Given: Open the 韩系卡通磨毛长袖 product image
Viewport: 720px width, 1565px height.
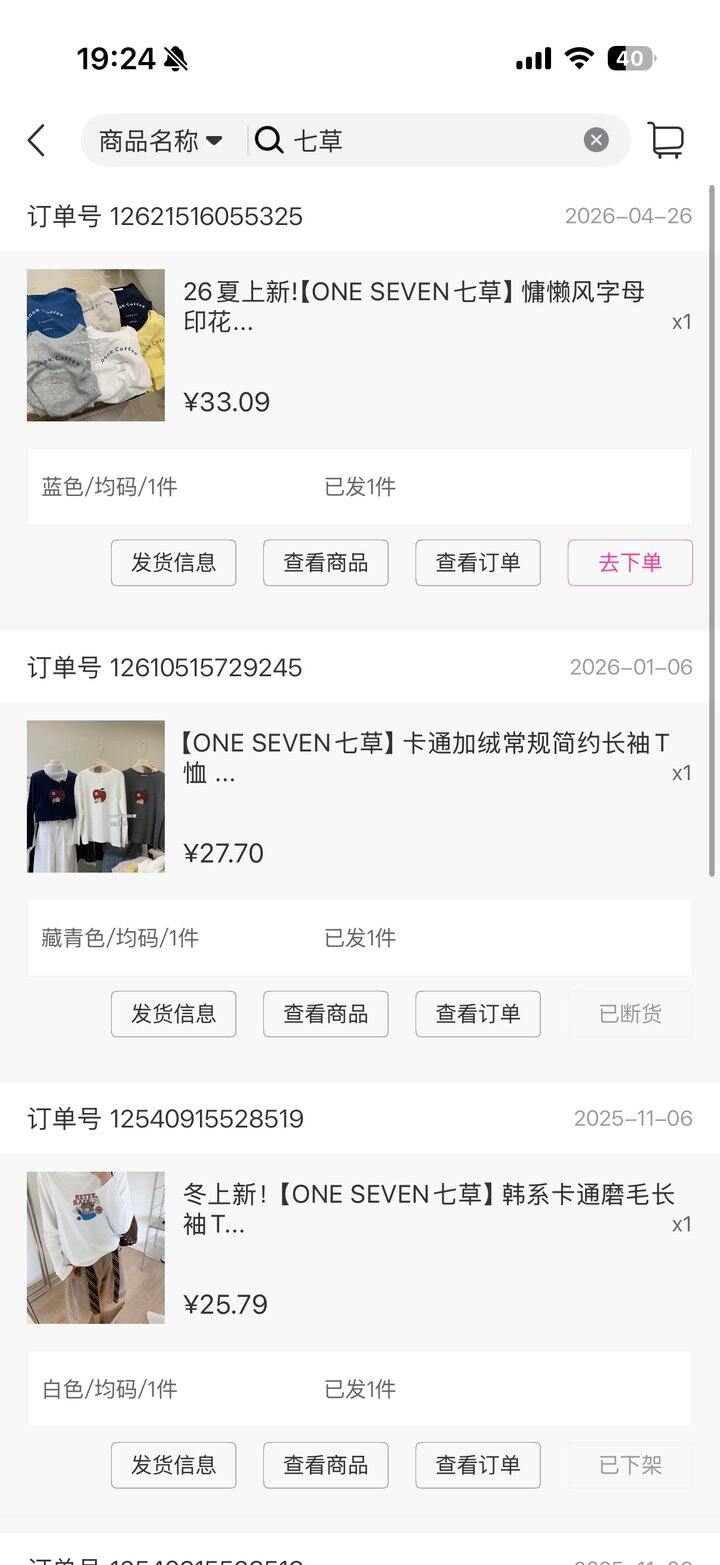Looking at the screenshot, I should [x=96, y=1247].
